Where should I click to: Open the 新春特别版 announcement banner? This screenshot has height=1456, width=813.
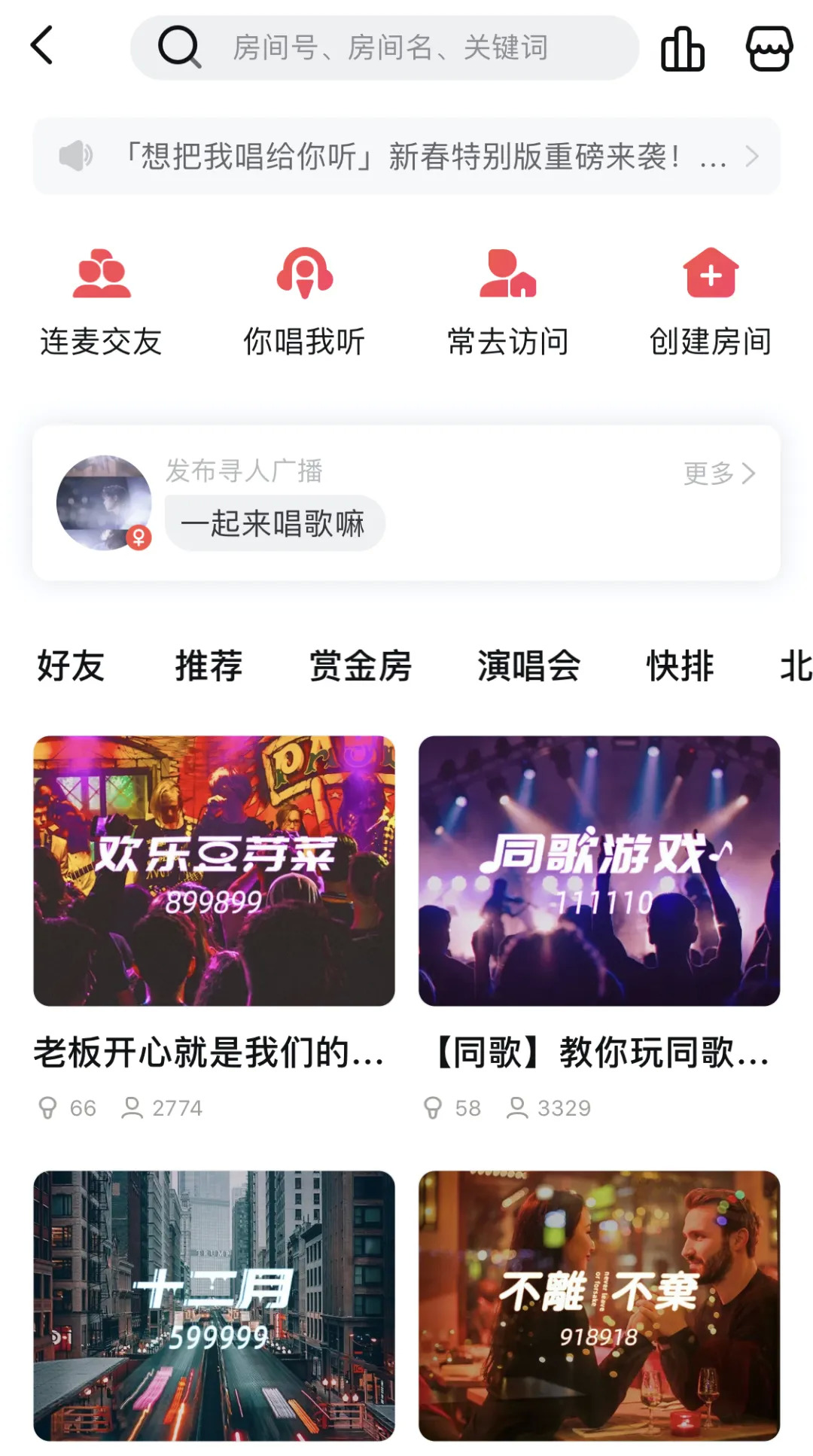pos(406,157)
